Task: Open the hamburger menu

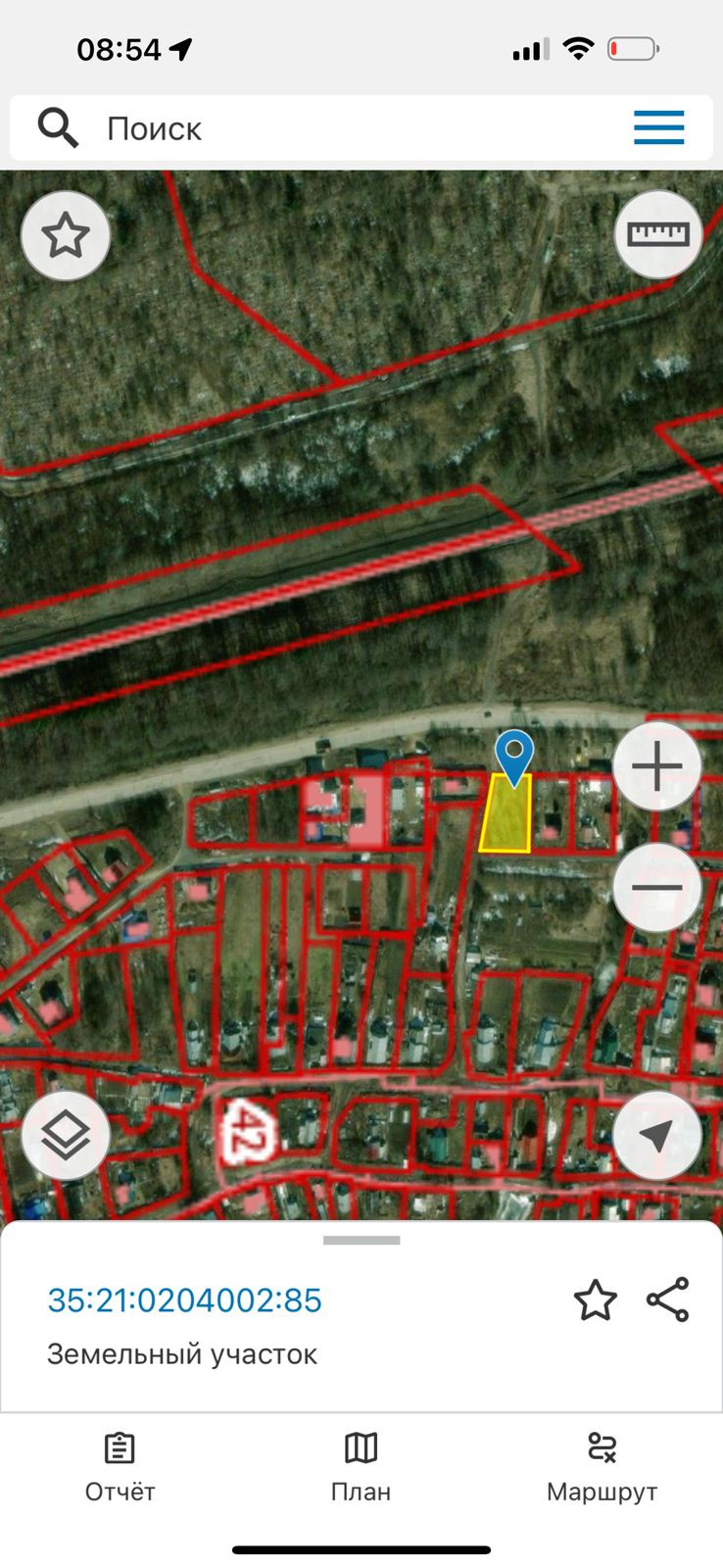Action: coord(658,128)
